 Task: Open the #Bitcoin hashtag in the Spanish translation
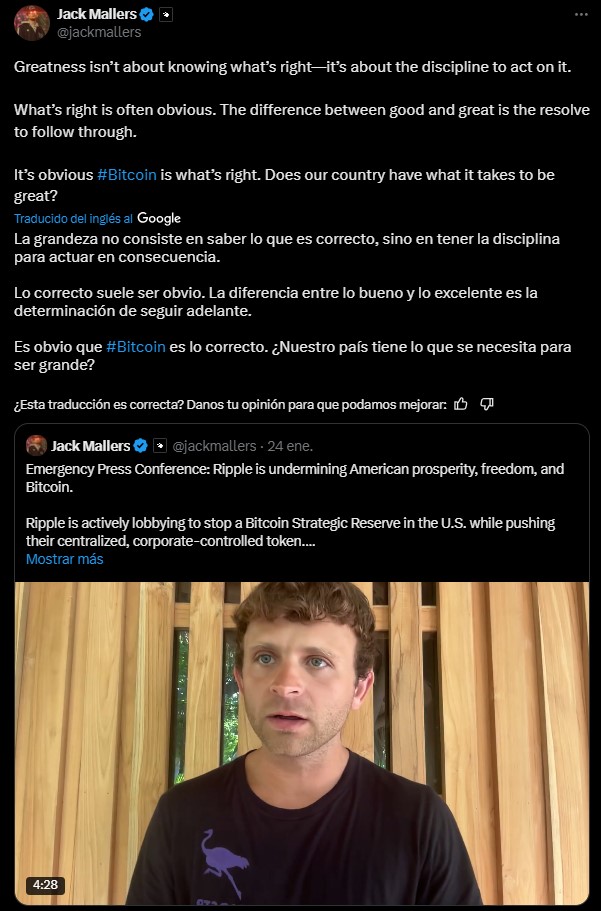point(135,347)
